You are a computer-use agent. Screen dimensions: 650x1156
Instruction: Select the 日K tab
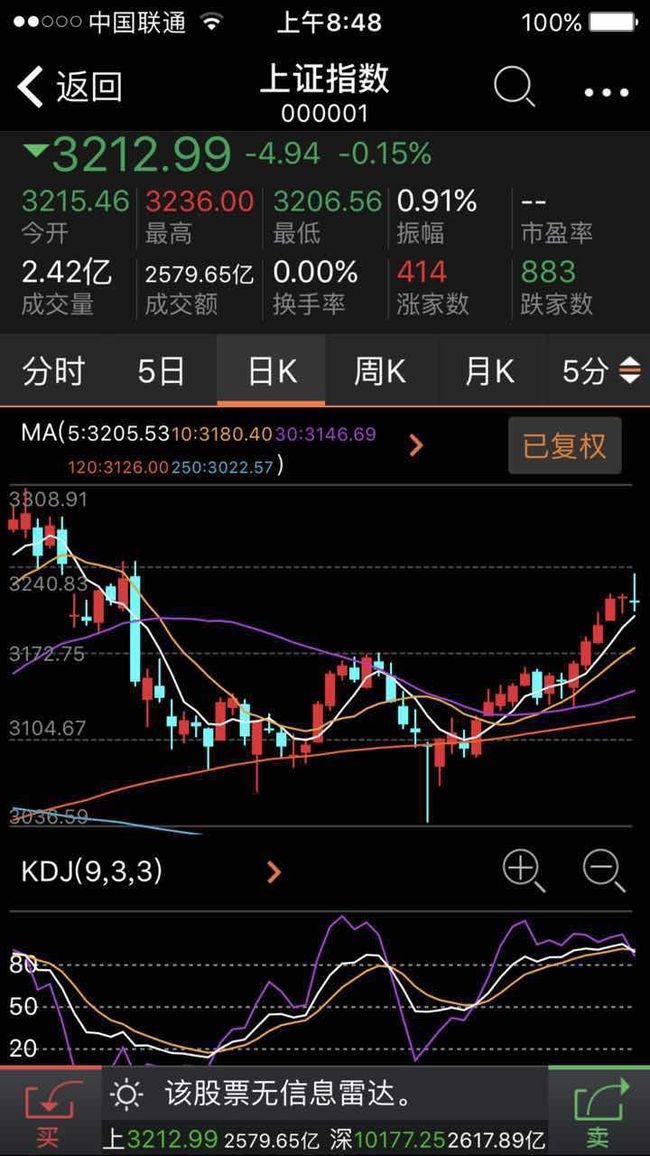pyautogui.click(x=271, y=372)
